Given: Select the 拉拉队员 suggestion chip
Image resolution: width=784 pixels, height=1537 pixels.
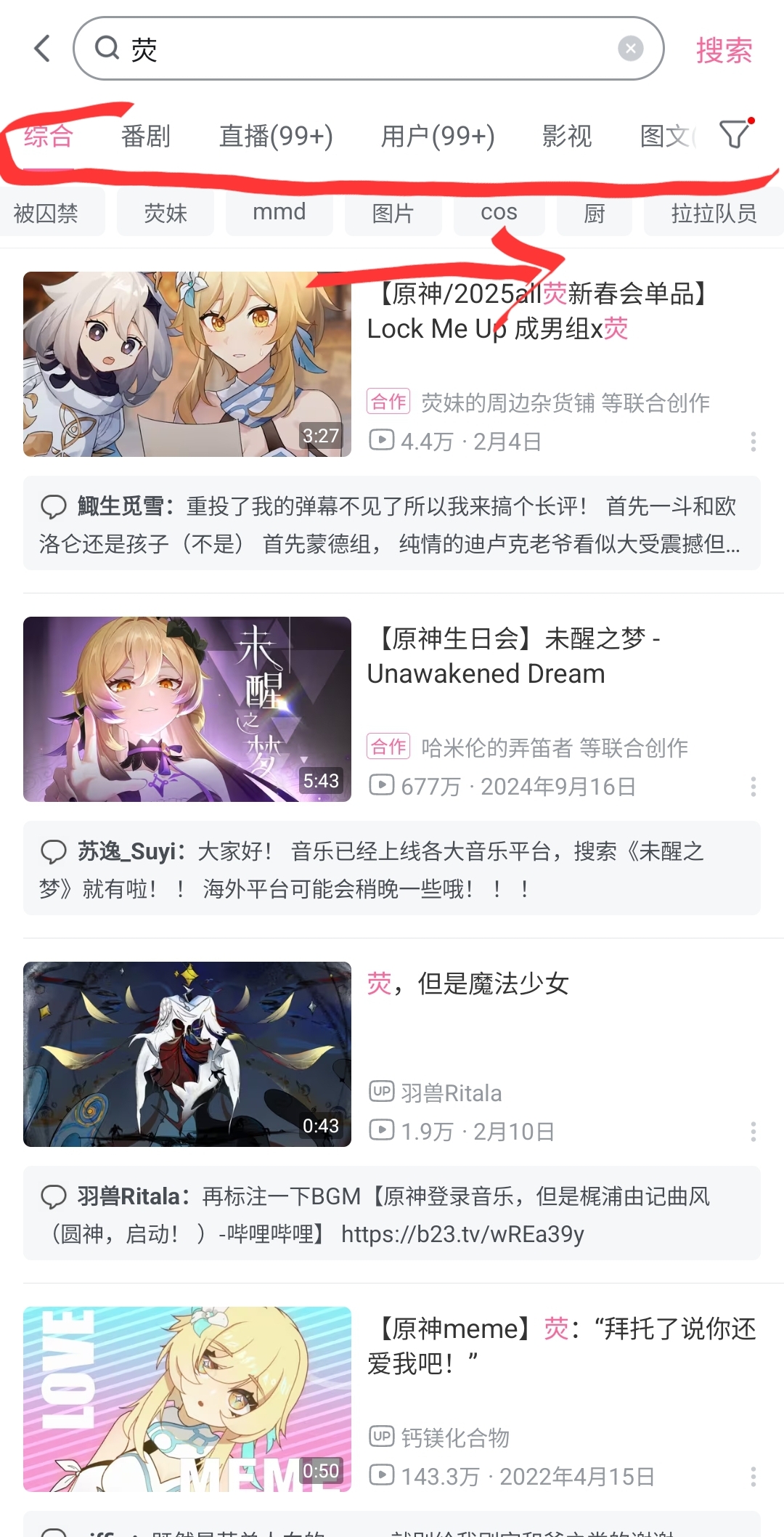Looking at the screenshot, I should [x=714, y=213].
